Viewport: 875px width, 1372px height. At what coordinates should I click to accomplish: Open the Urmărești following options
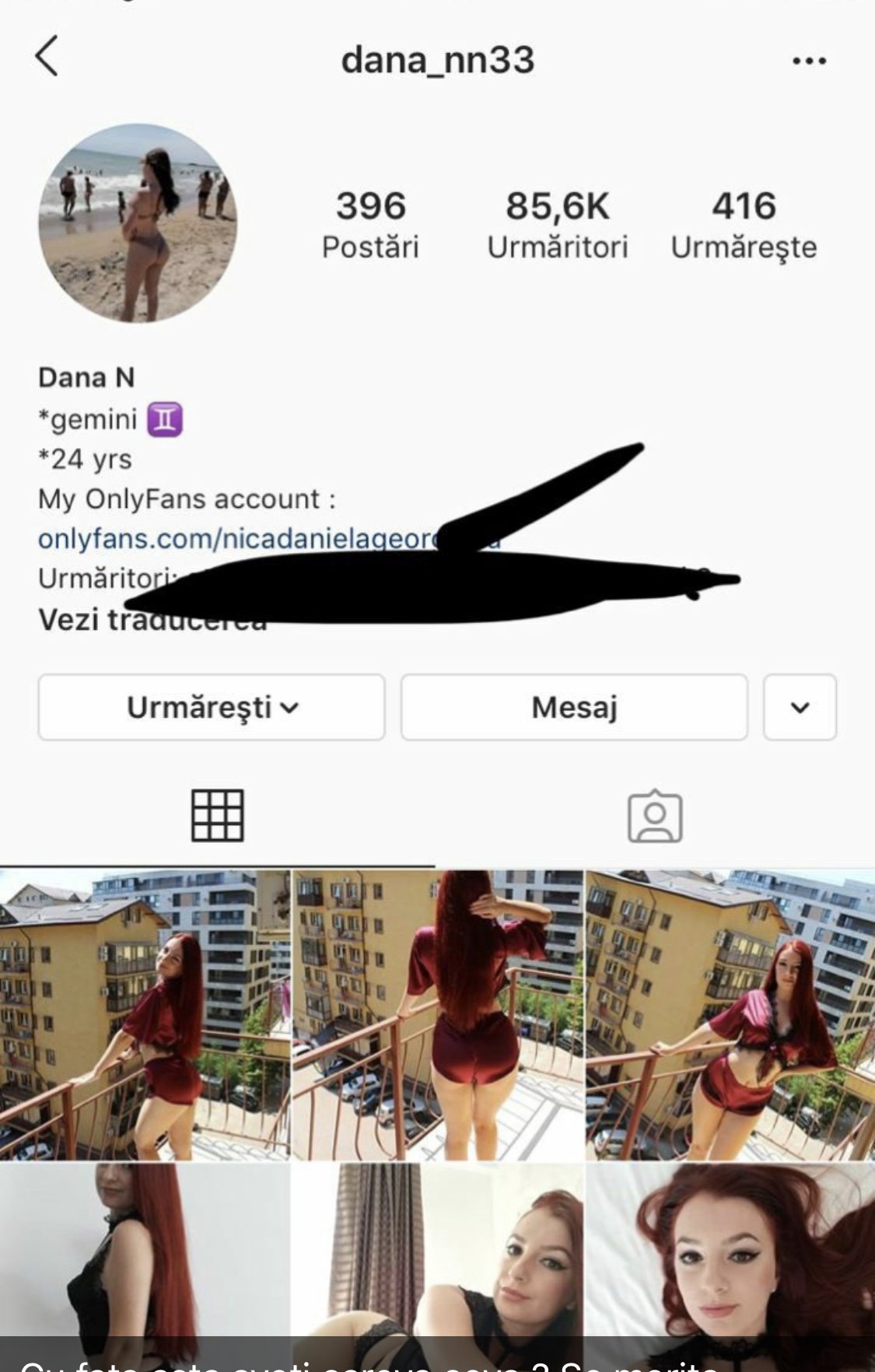[x=212, y=707]
